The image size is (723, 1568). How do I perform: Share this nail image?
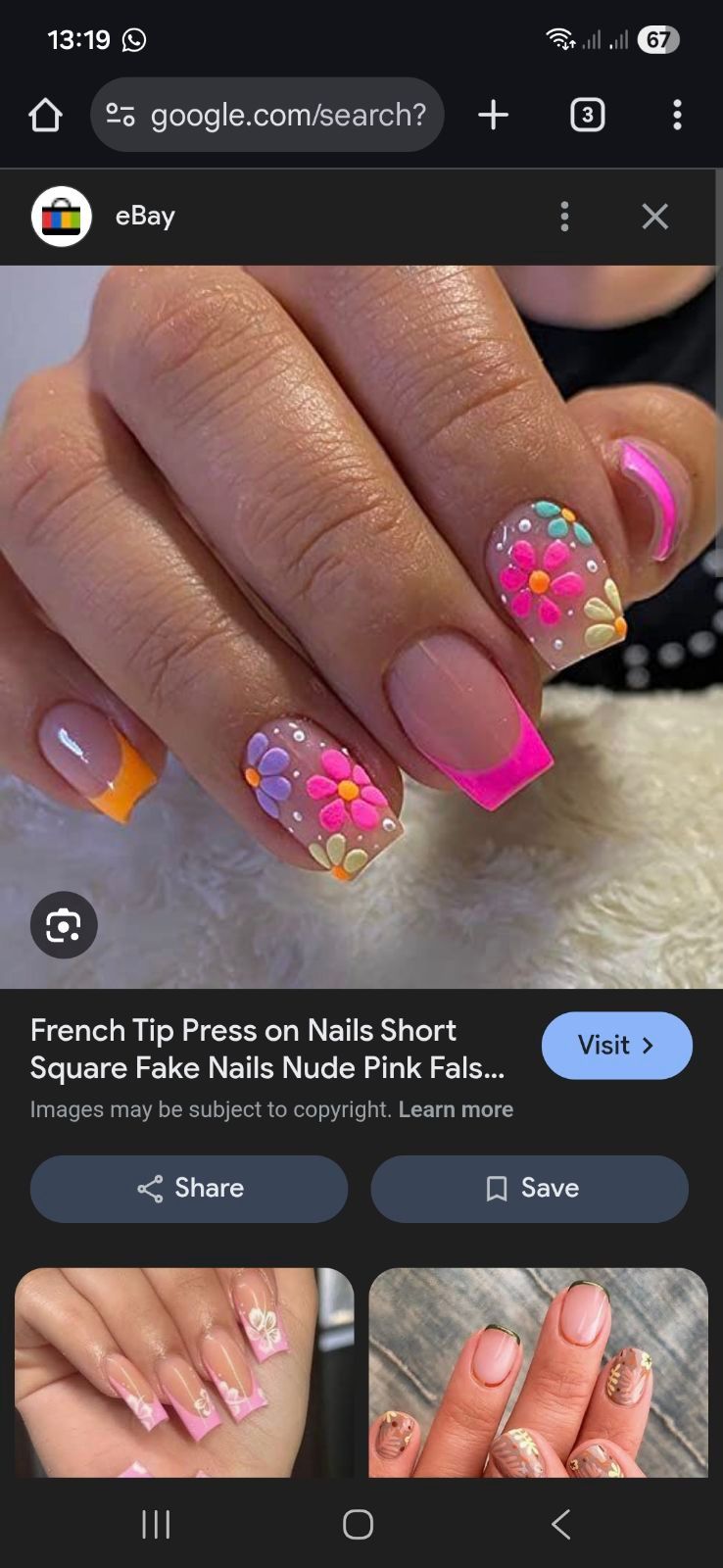(189, 1189)
